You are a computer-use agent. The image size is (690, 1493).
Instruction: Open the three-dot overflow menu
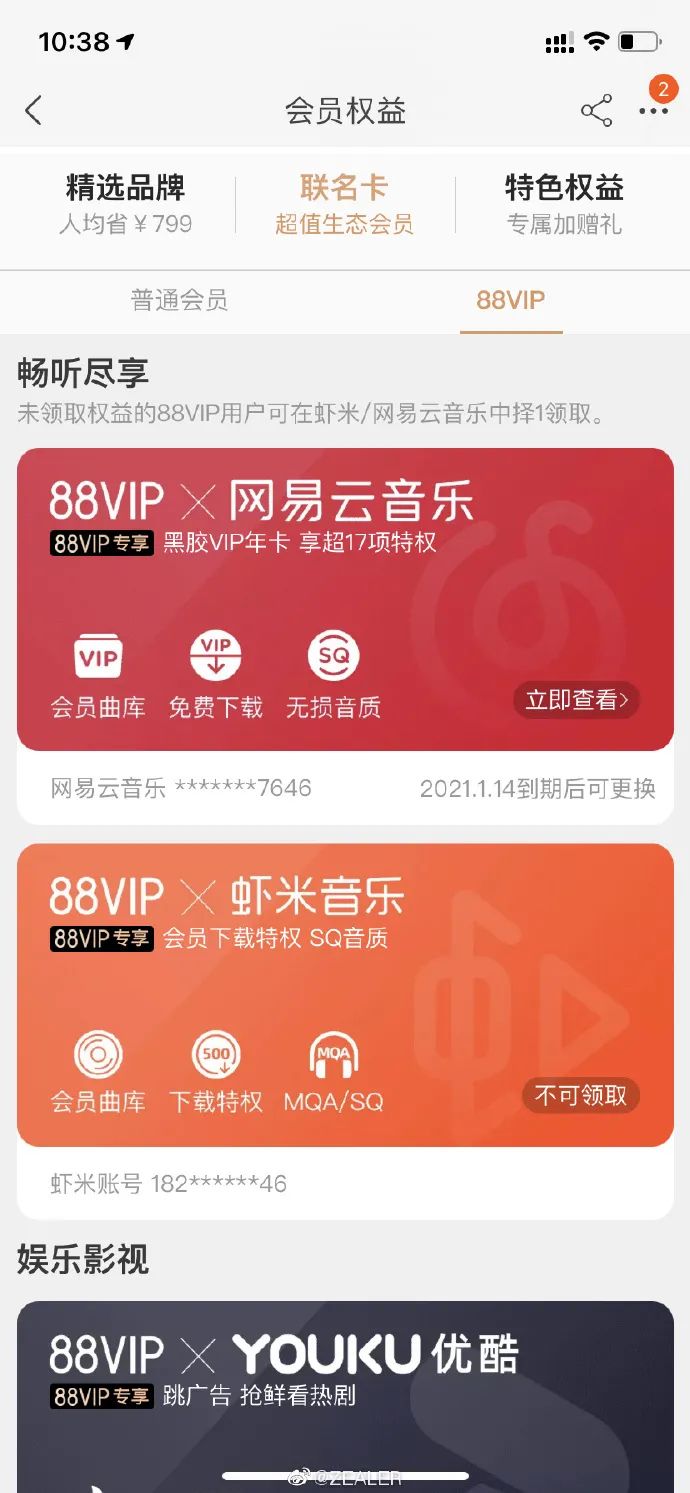tap(653, 110)
